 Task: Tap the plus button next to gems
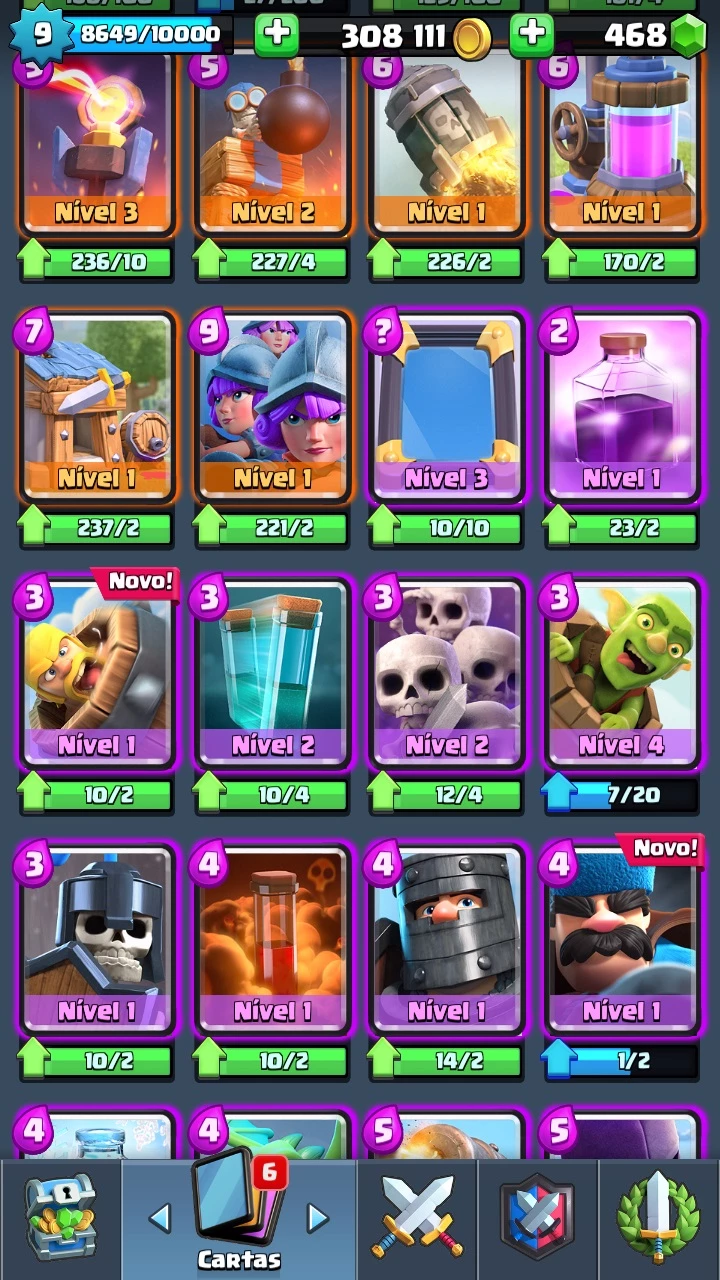pyautogui.click(x=532, y=35)
